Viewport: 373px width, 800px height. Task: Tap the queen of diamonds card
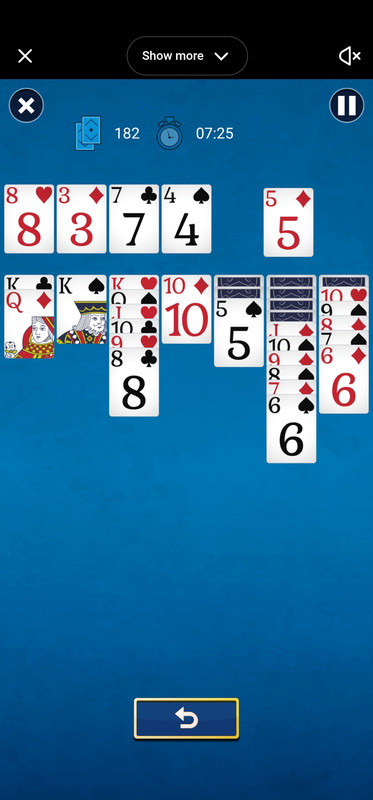click(x=29, y=324)
